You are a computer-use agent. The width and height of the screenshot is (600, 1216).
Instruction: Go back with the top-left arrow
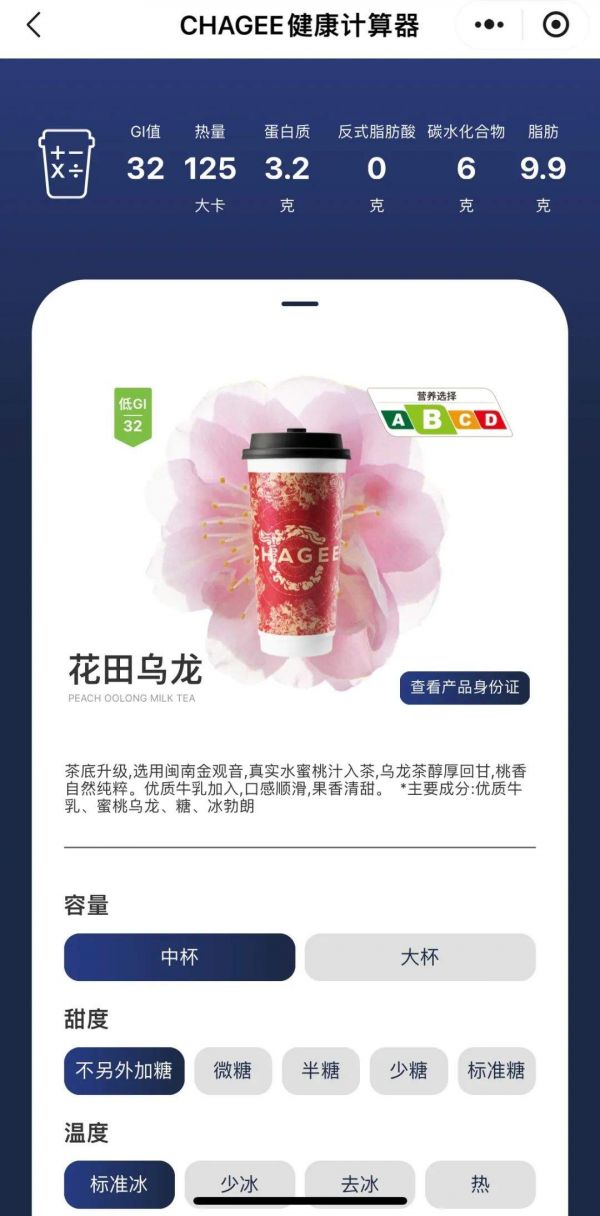[34, 25]
